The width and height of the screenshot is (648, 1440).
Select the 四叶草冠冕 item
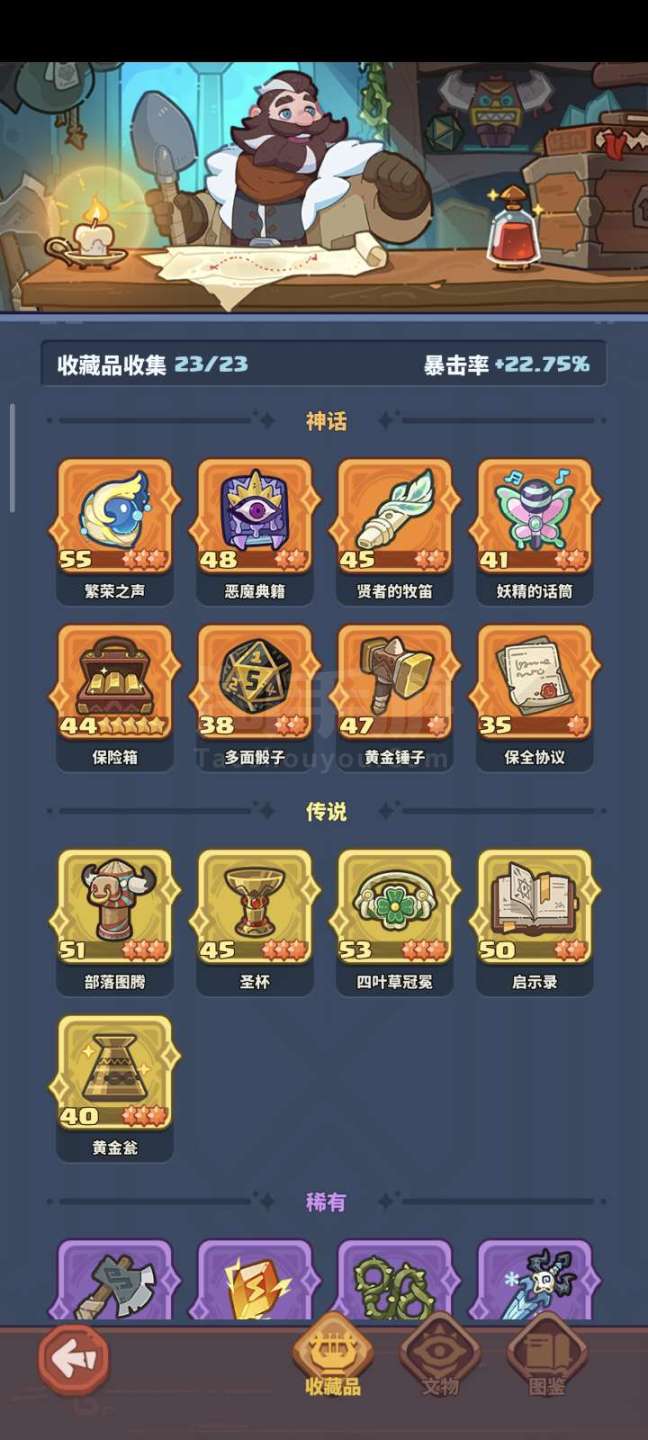[395, 909]
